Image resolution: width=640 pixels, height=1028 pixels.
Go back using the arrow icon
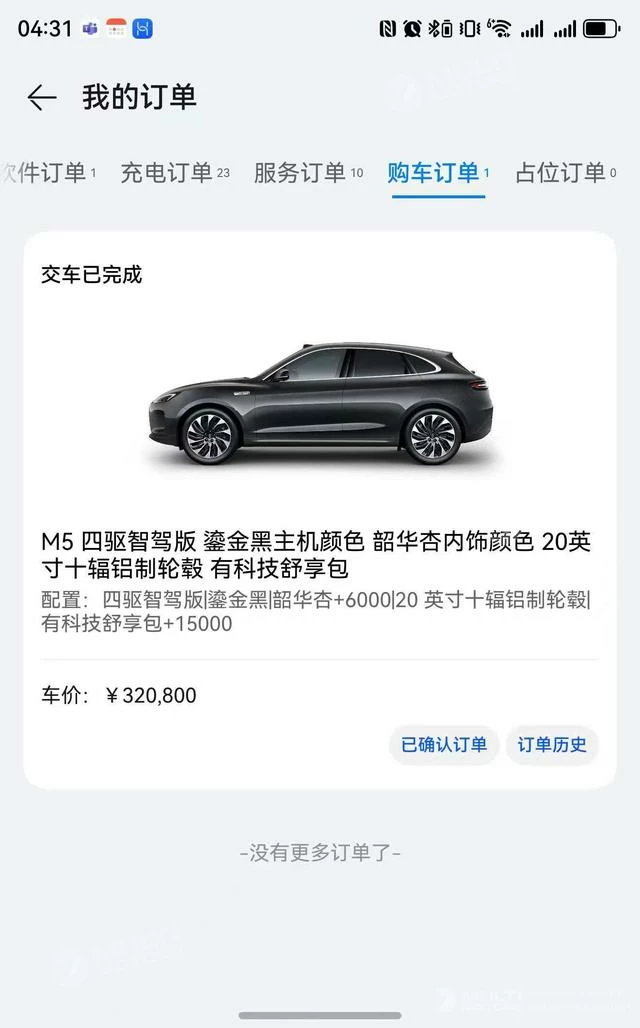[x=42, y=98]
